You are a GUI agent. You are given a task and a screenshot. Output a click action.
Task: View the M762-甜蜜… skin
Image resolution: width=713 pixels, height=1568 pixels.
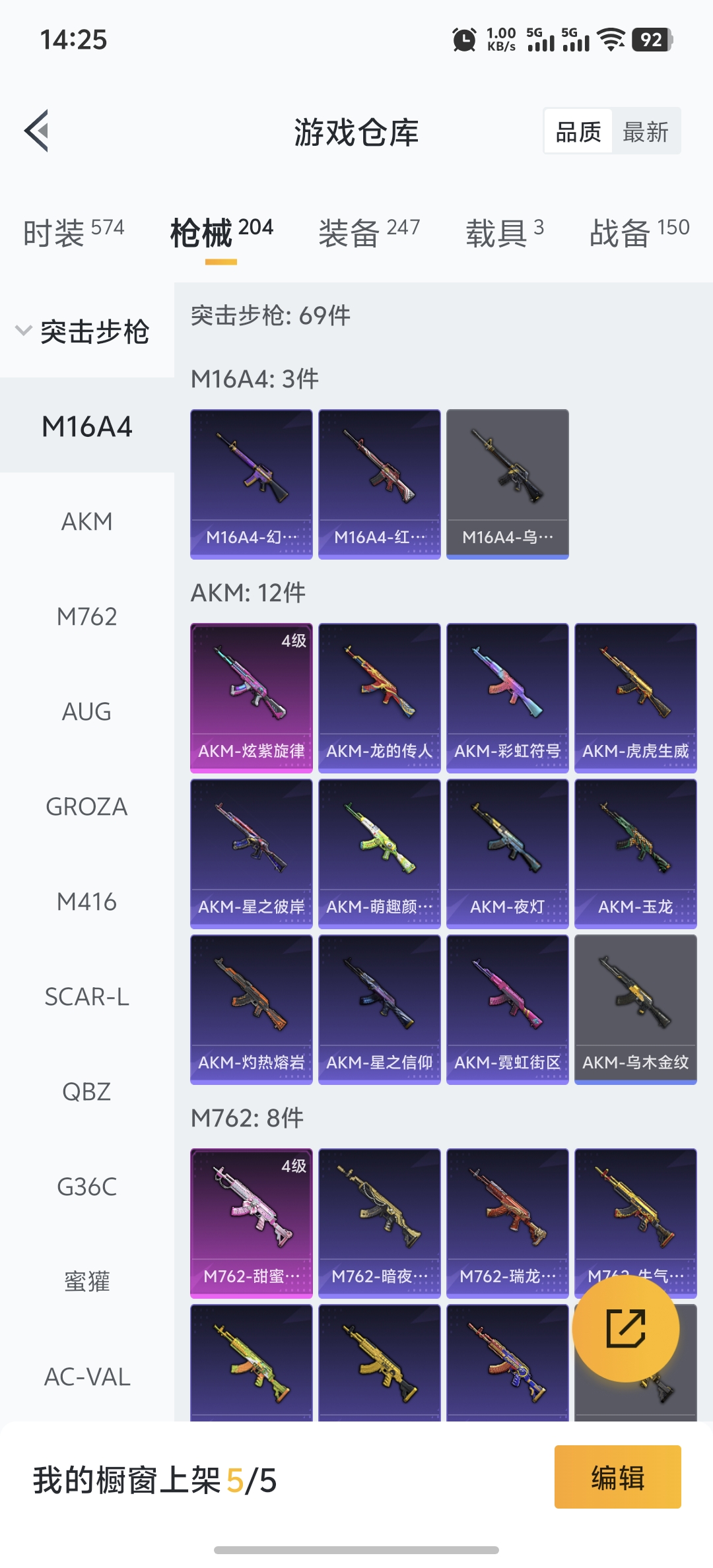tap(252, 1222)
